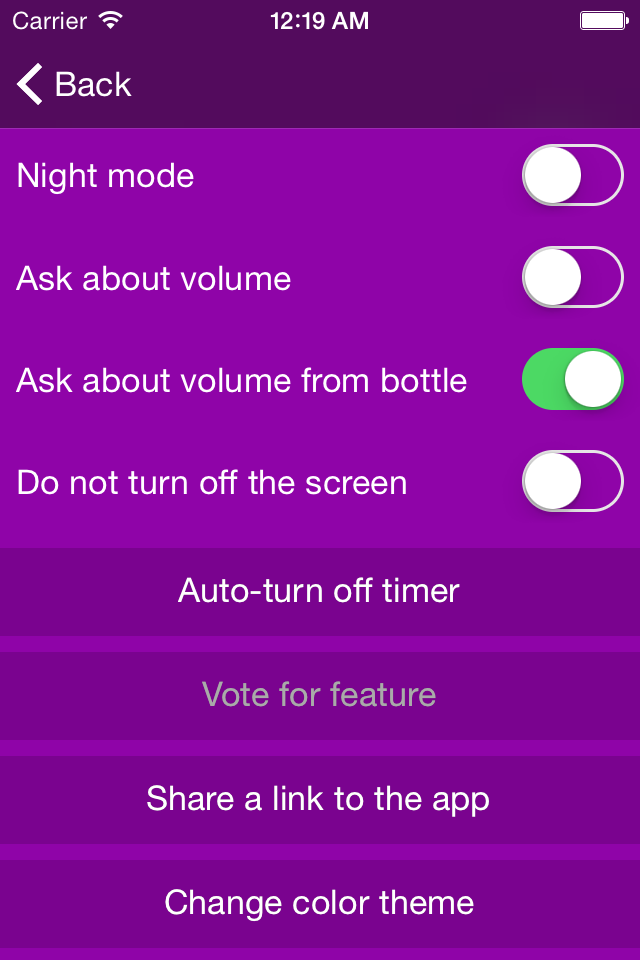Disable Ask about volume from bottle
This screenshot has height=960, width=640.
coord(572,379)
